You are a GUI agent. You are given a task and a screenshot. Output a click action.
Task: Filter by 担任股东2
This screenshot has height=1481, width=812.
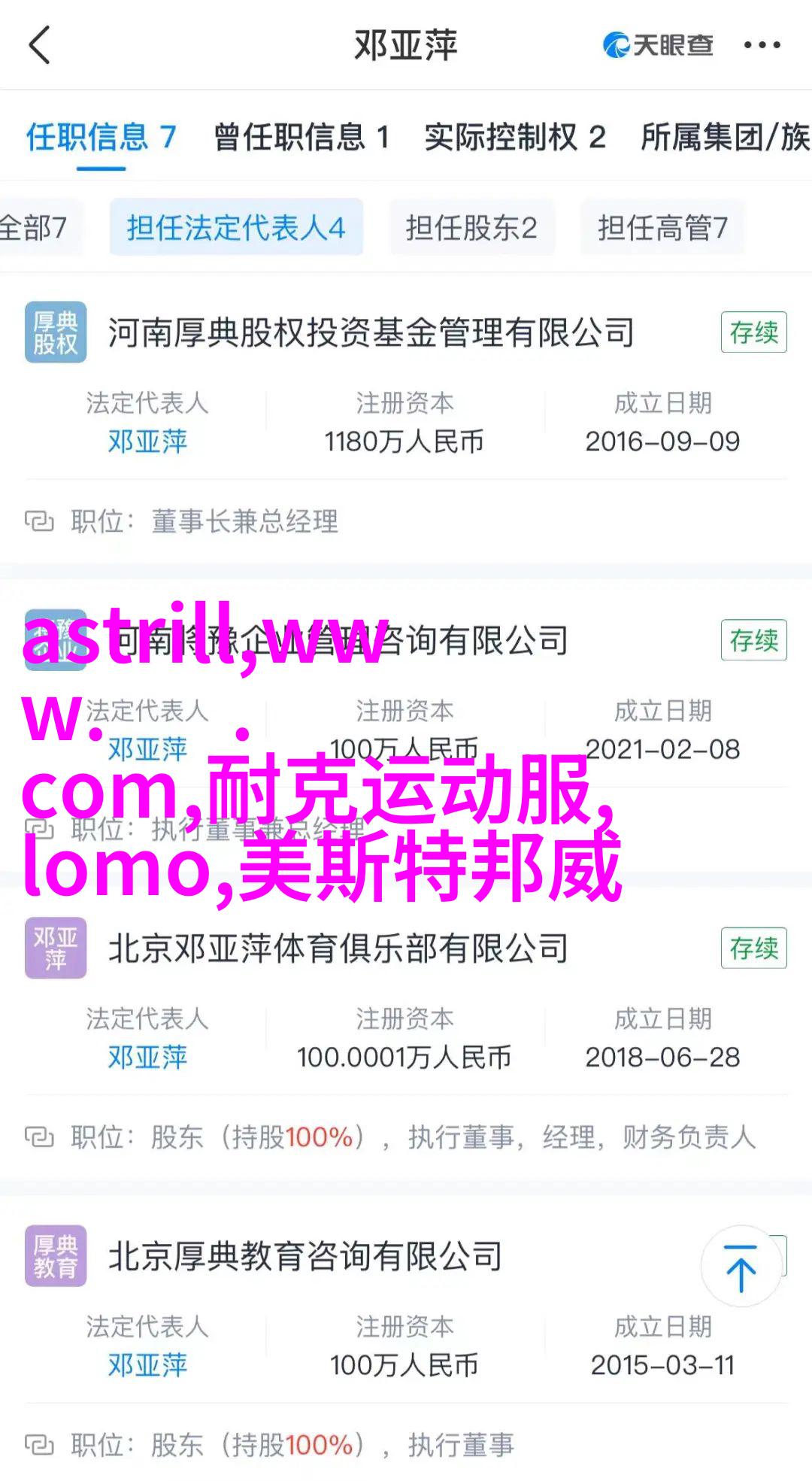tap(471, 228)
